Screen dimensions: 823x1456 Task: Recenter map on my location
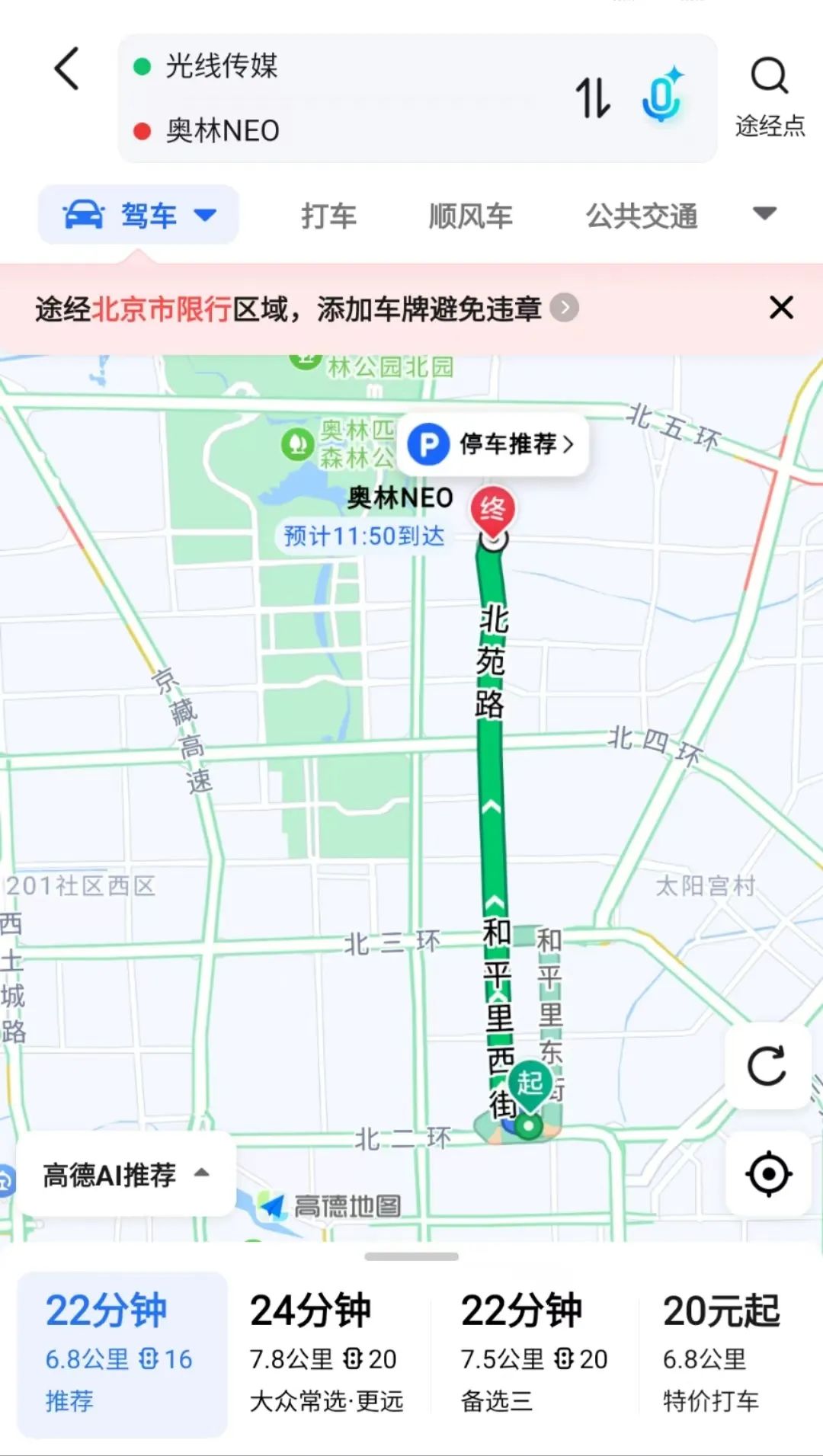pos(768,1174)
